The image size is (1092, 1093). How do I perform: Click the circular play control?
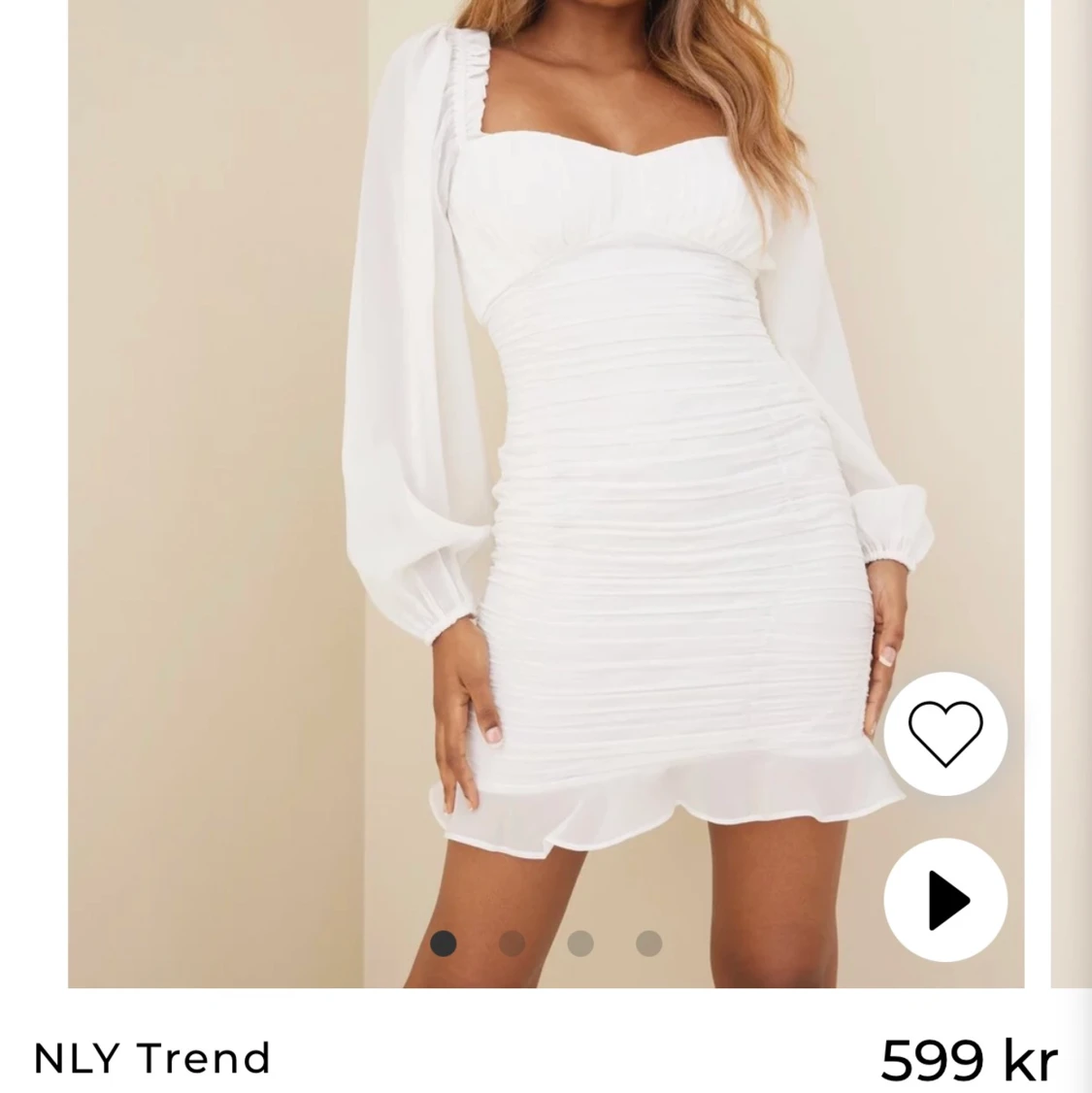coord(944,900)
